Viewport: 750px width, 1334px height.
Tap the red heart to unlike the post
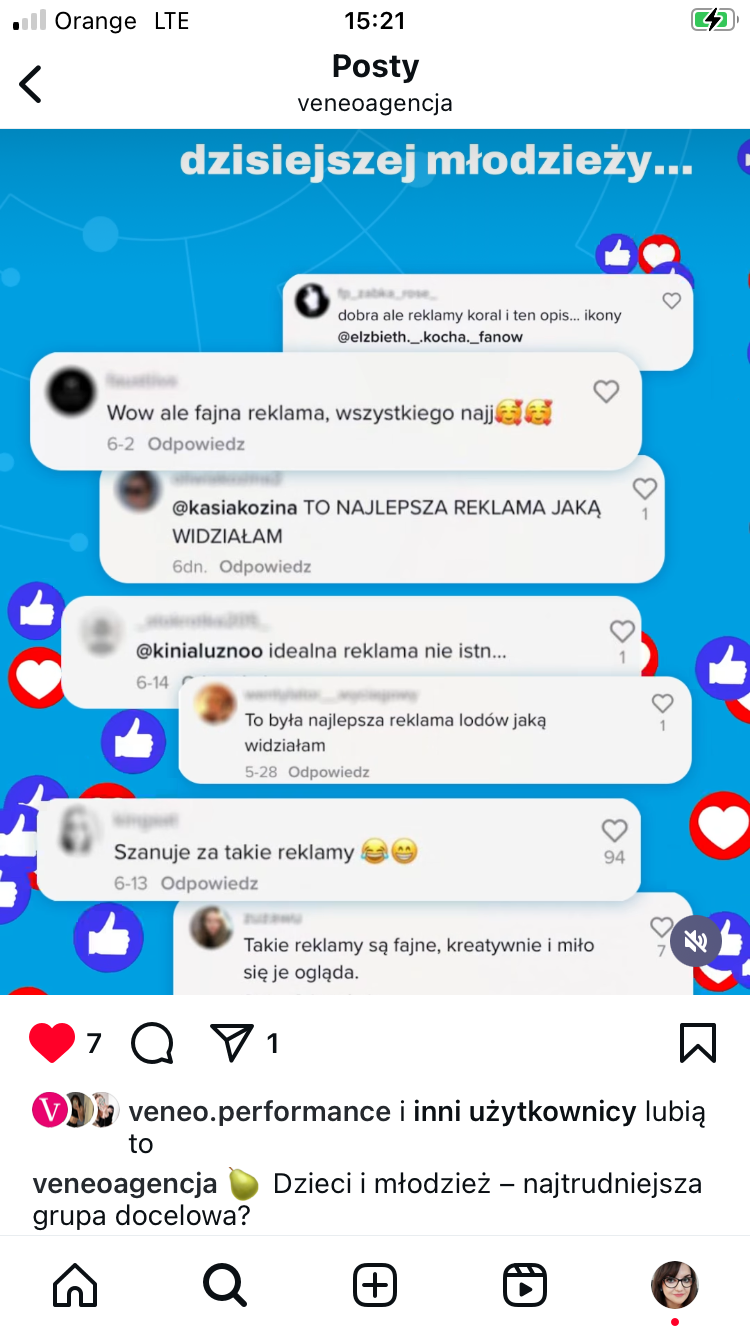(52, 1044)
